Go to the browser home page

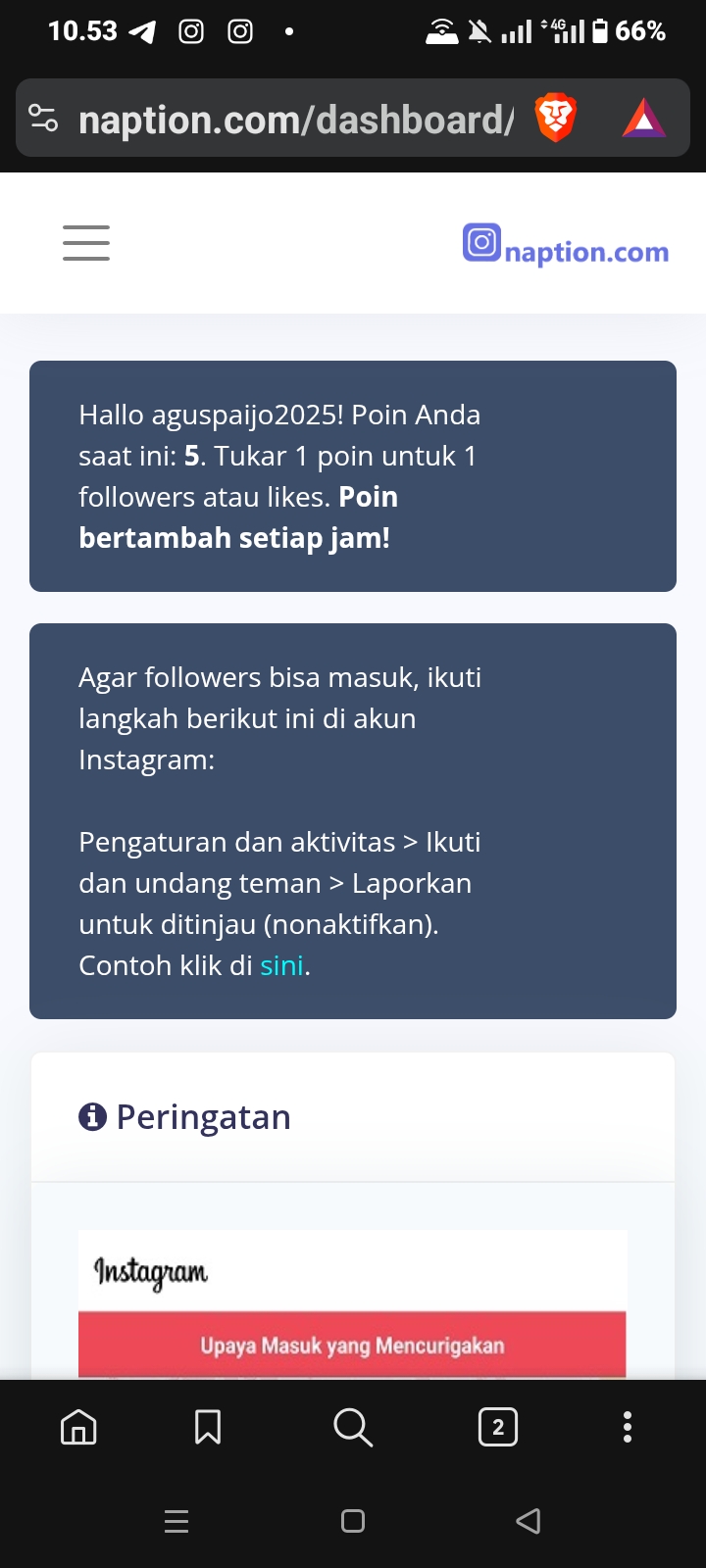(78, 1427)
